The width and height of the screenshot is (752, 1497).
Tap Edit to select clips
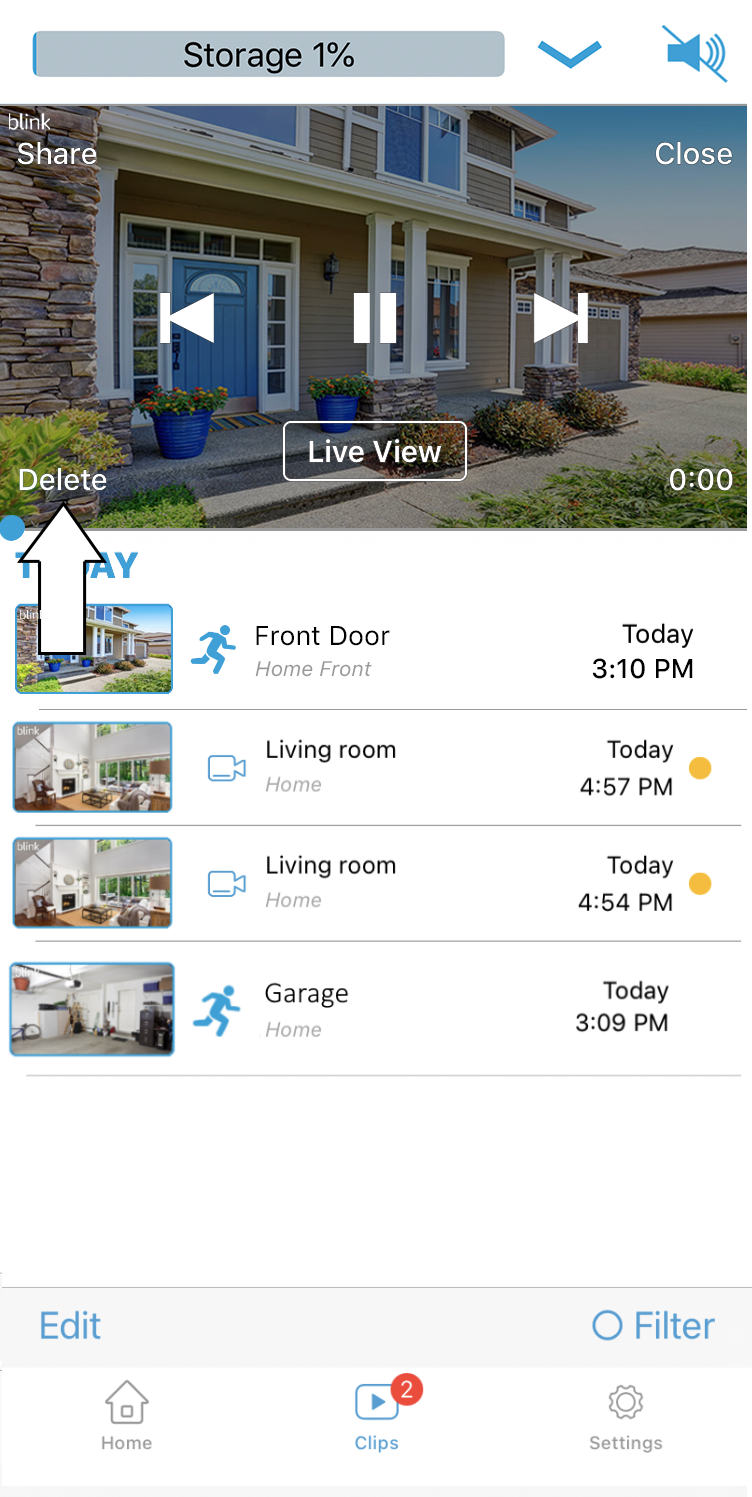tap(70, 1326)
